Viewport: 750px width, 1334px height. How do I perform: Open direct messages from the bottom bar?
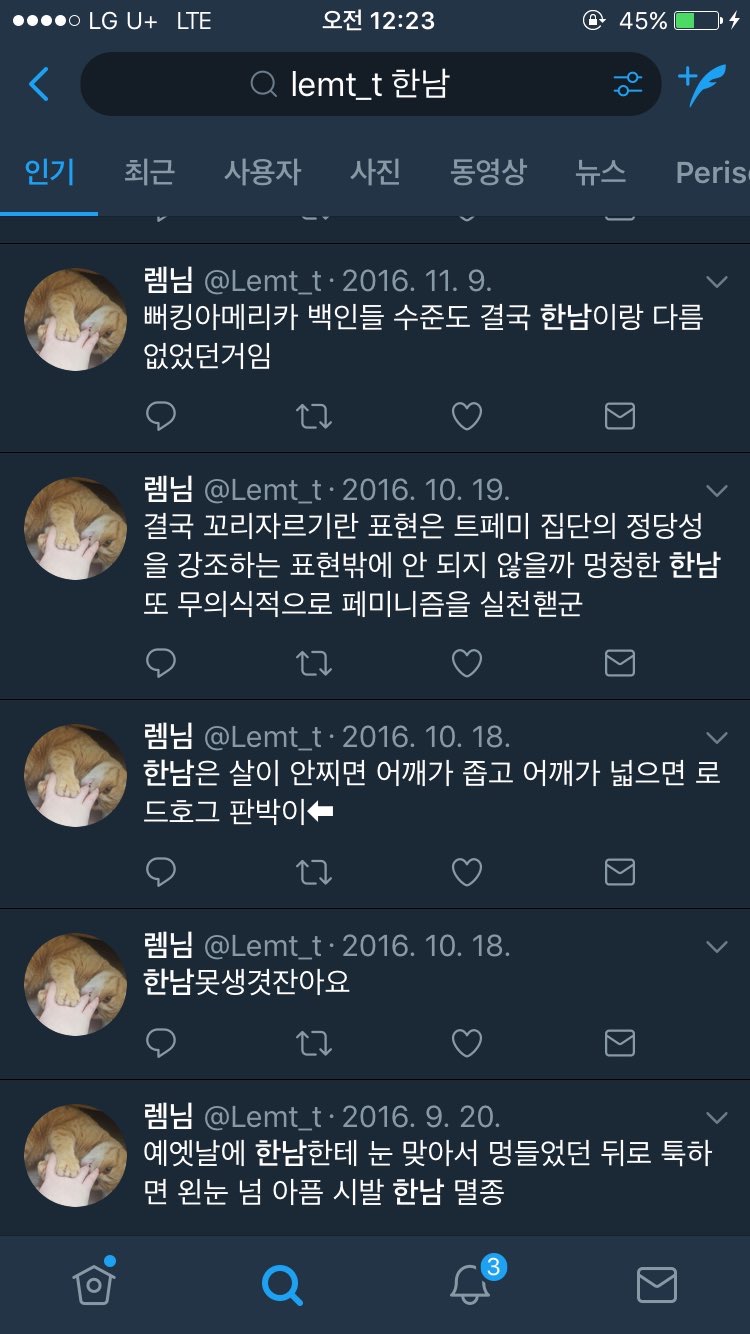(x=657, y=1285)
